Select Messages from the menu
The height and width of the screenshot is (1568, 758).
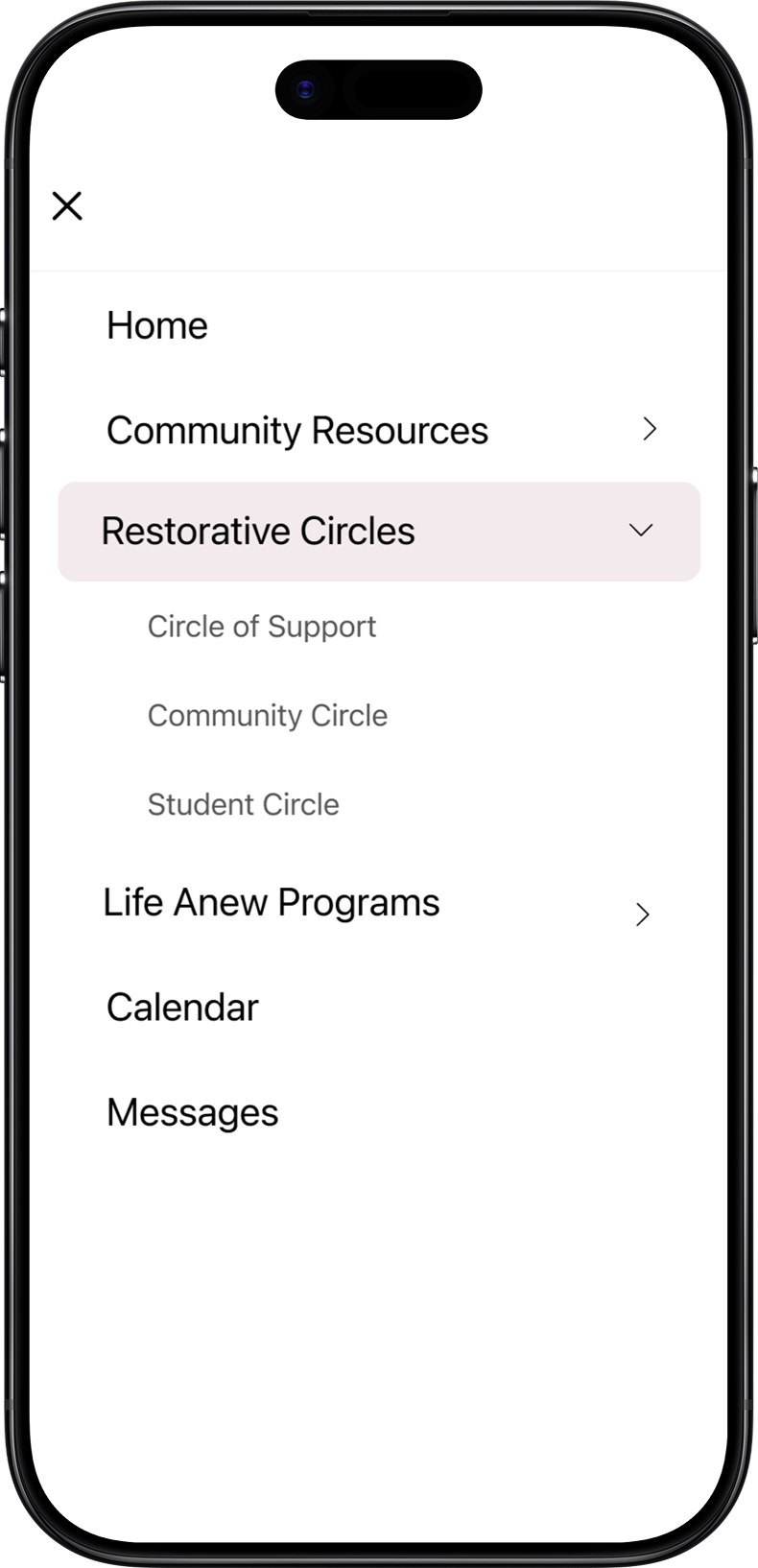click(191, 1112)
